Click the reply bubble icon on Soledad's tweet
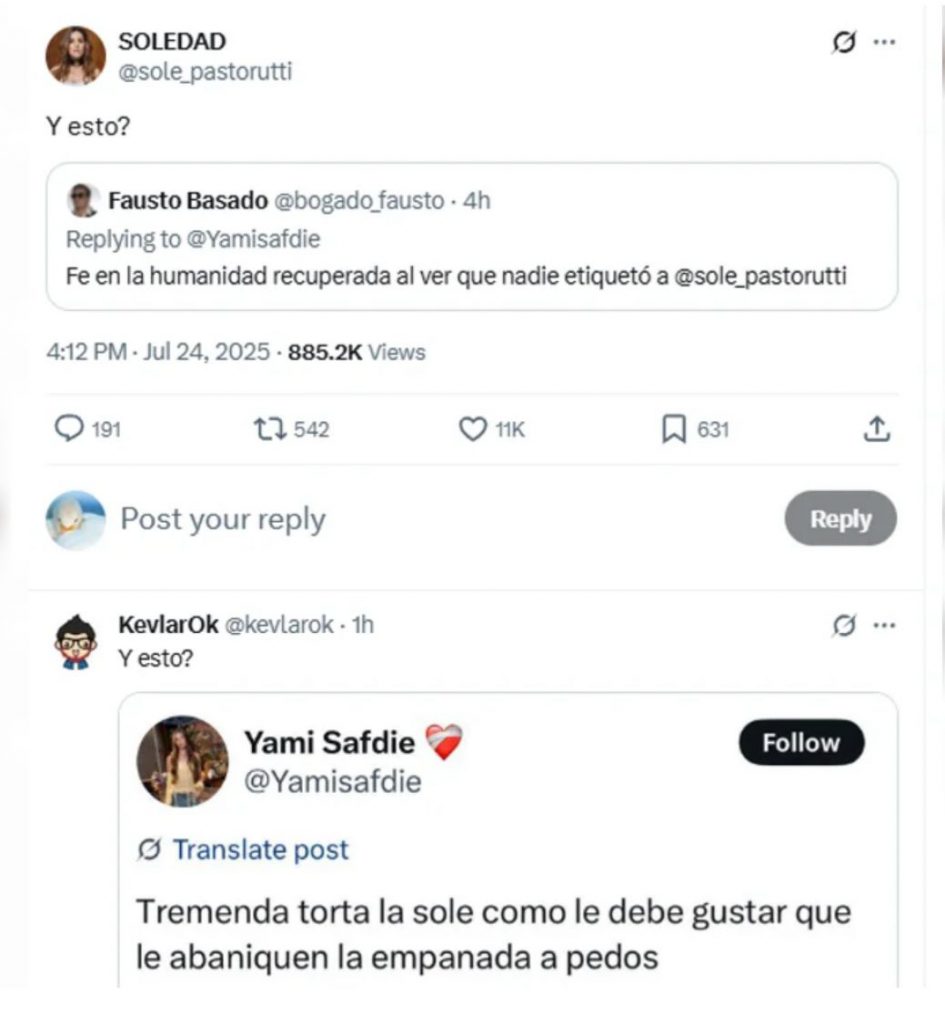This screenshot has width=945, height=1024. click(68, 428)
